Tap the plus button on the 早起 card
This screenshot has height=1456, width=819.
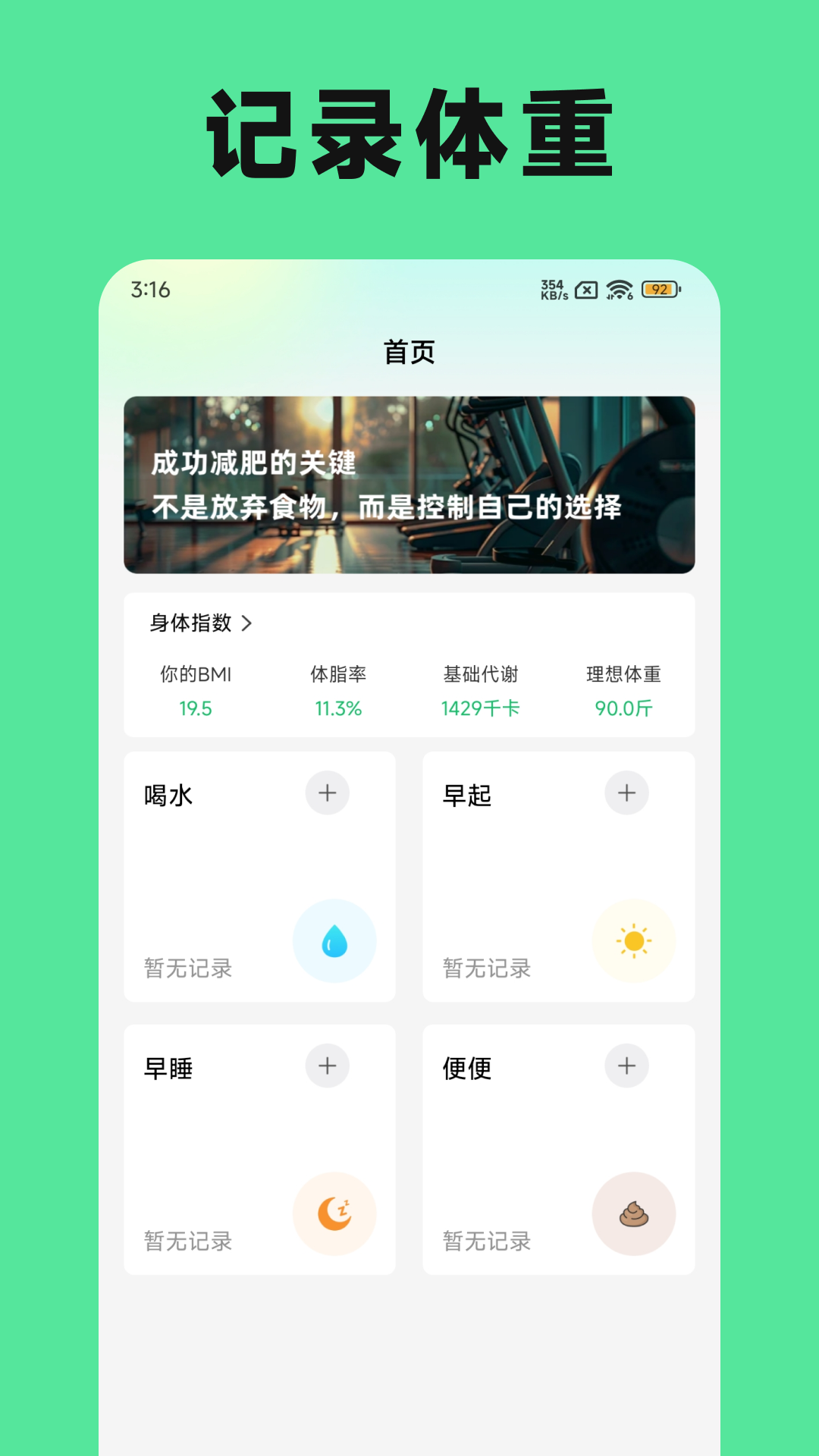[626, 793]
